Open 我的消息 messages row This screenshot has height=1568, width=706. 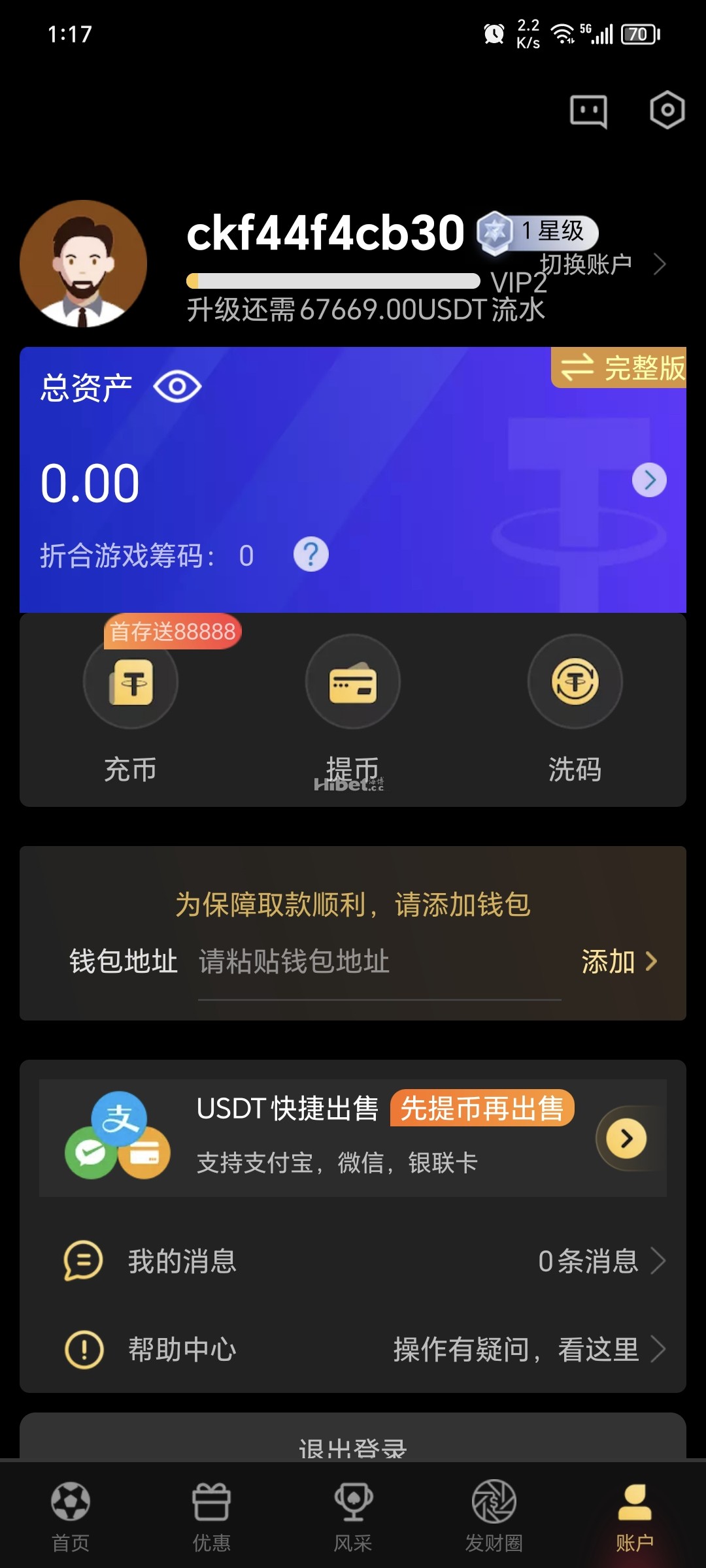click(353, 1261)
